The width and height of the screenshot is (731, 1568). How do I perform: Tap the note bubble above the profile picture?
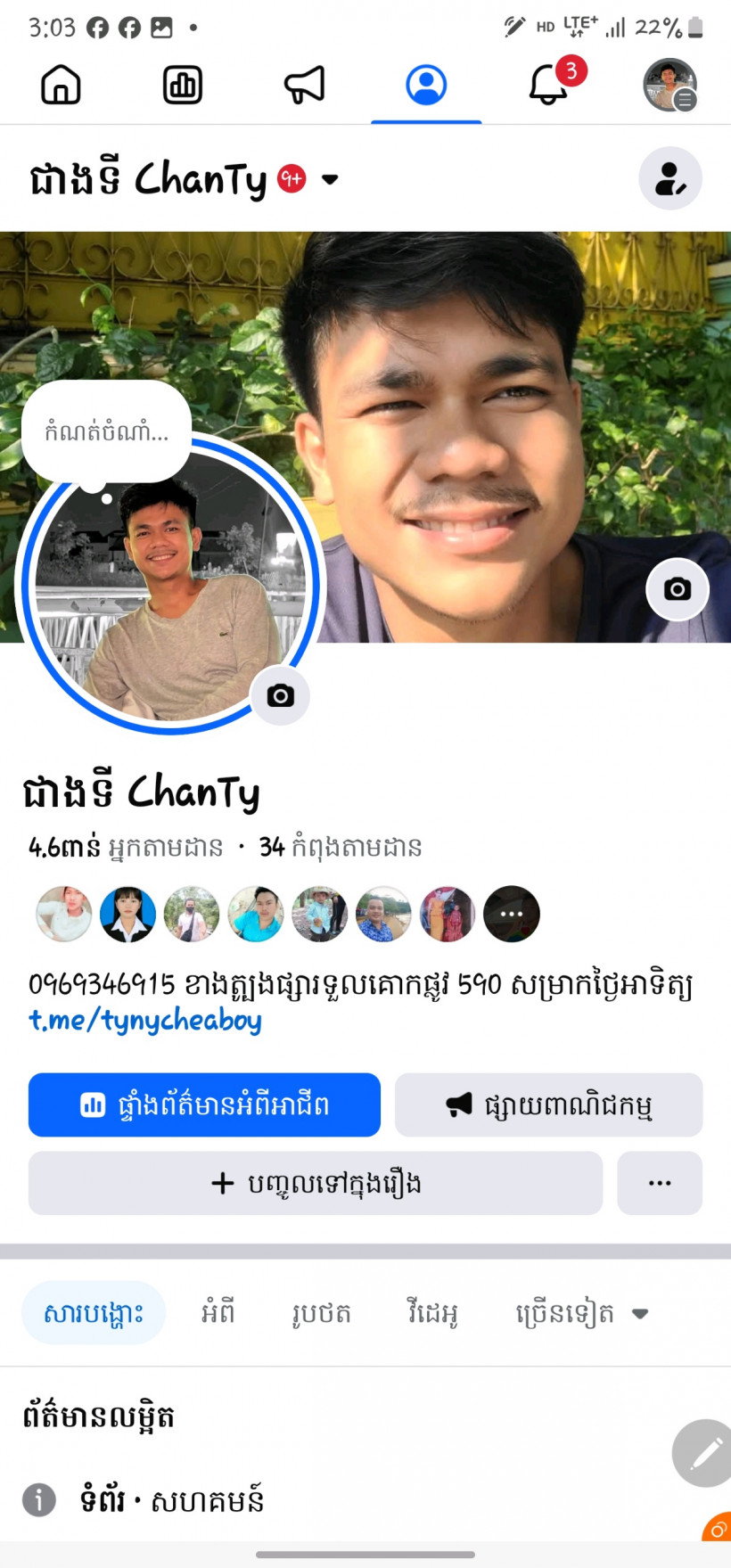pos(106,432)
